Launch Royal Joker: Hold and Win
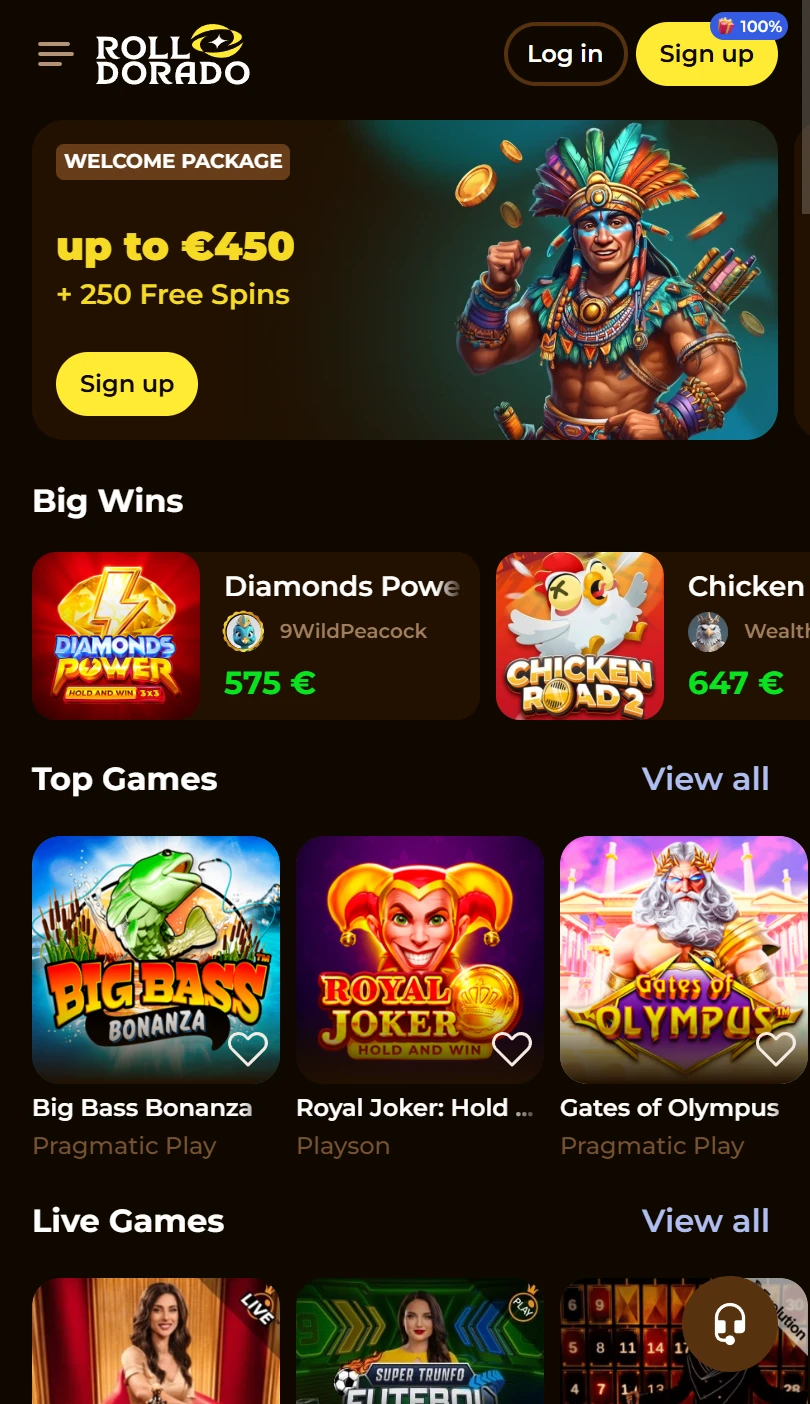This screenshot has height=1404, width=810. coord(420,960)
